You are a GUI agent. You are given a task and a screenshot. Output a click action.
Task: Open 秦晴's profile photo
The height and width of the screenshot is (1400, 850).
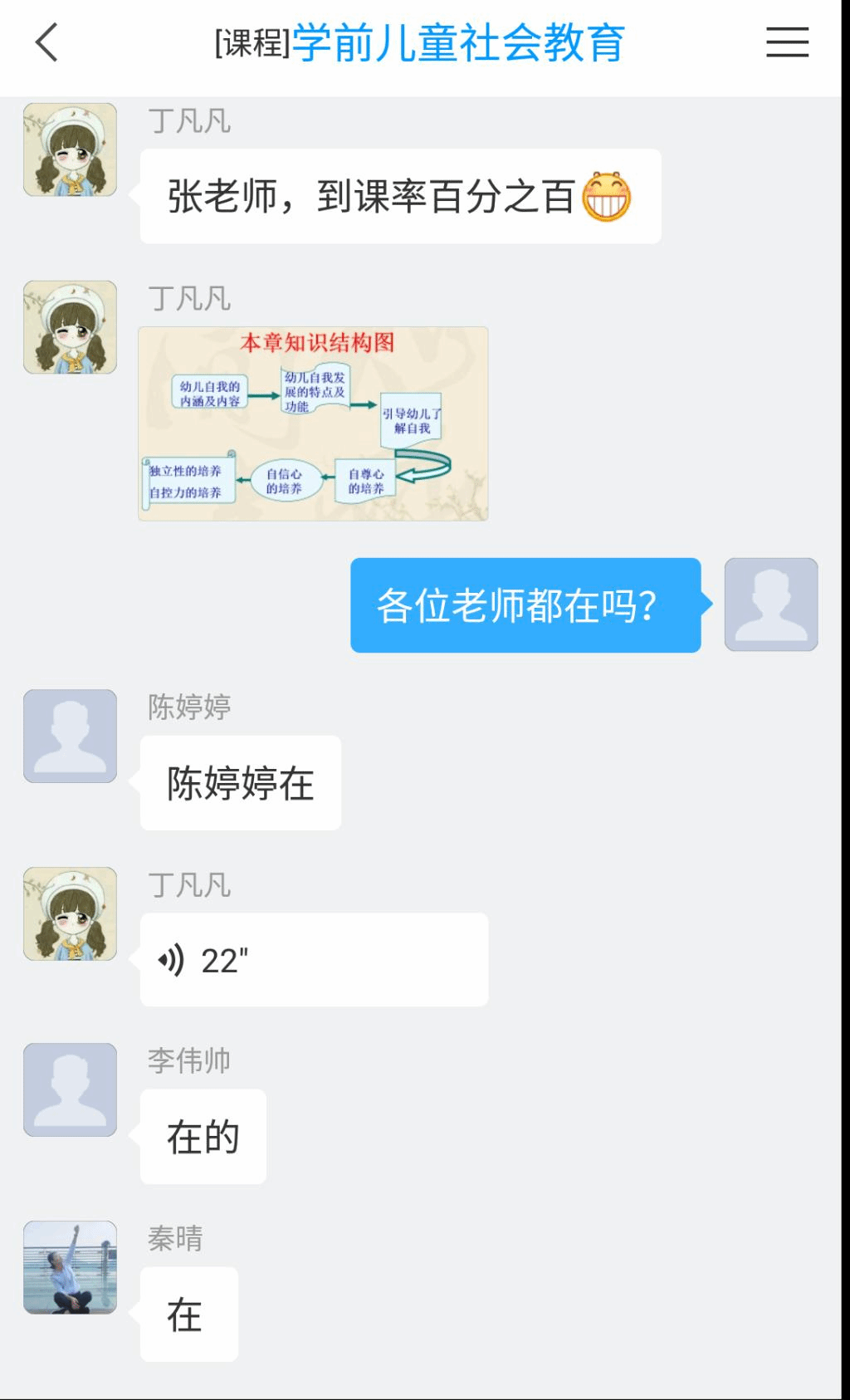tap(70, 1267)
